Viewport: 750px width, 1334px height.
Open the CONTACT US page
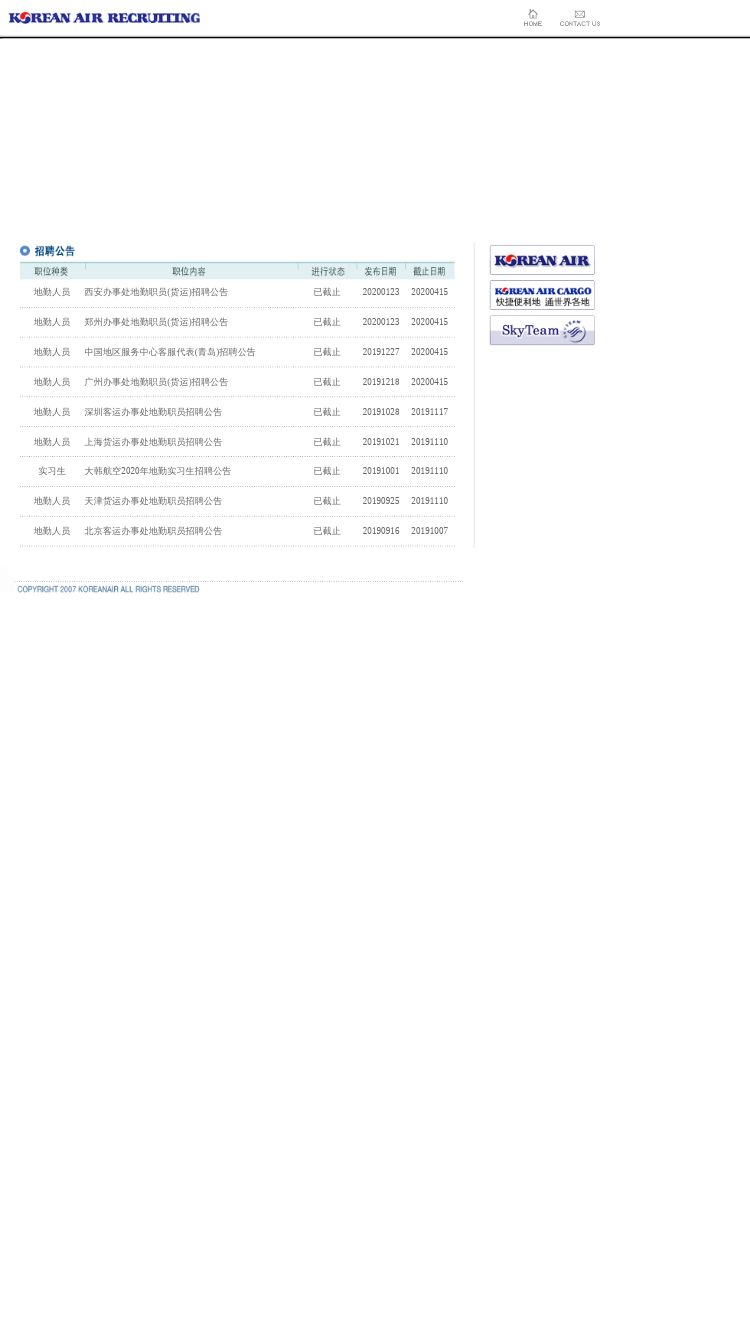[x=579, y=18]
